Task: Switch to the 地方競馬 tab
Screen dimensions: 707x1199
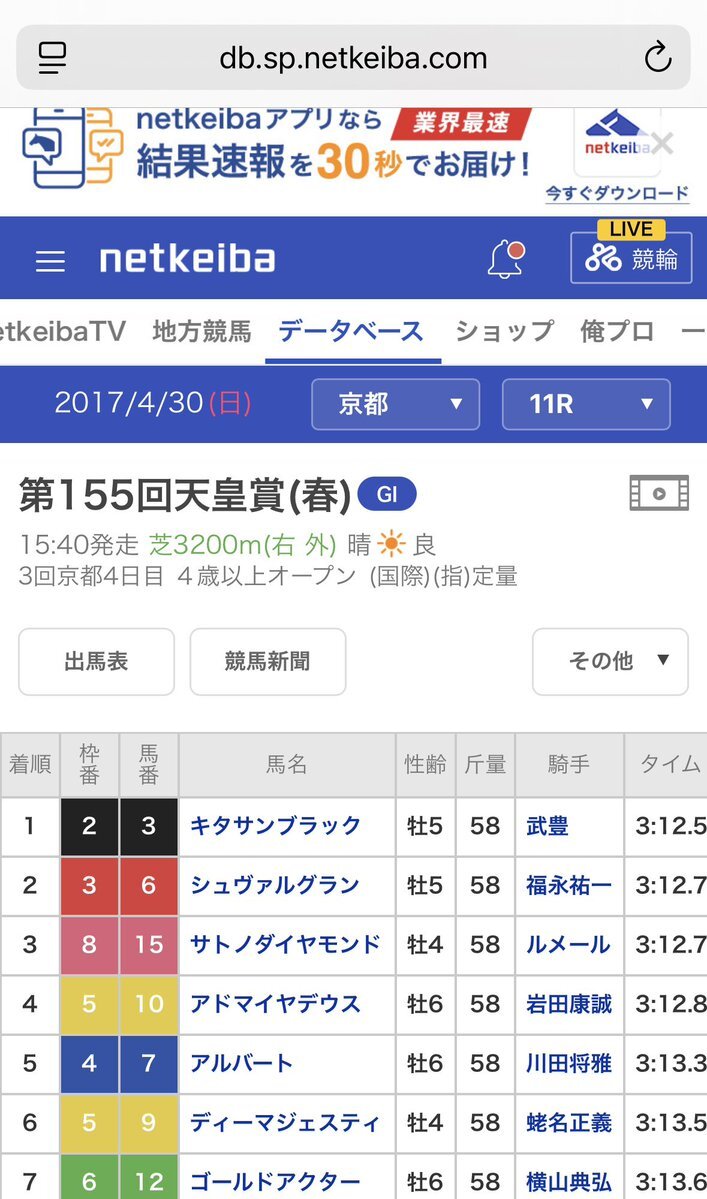Action: pyautogui.click(x=202, y=331)
